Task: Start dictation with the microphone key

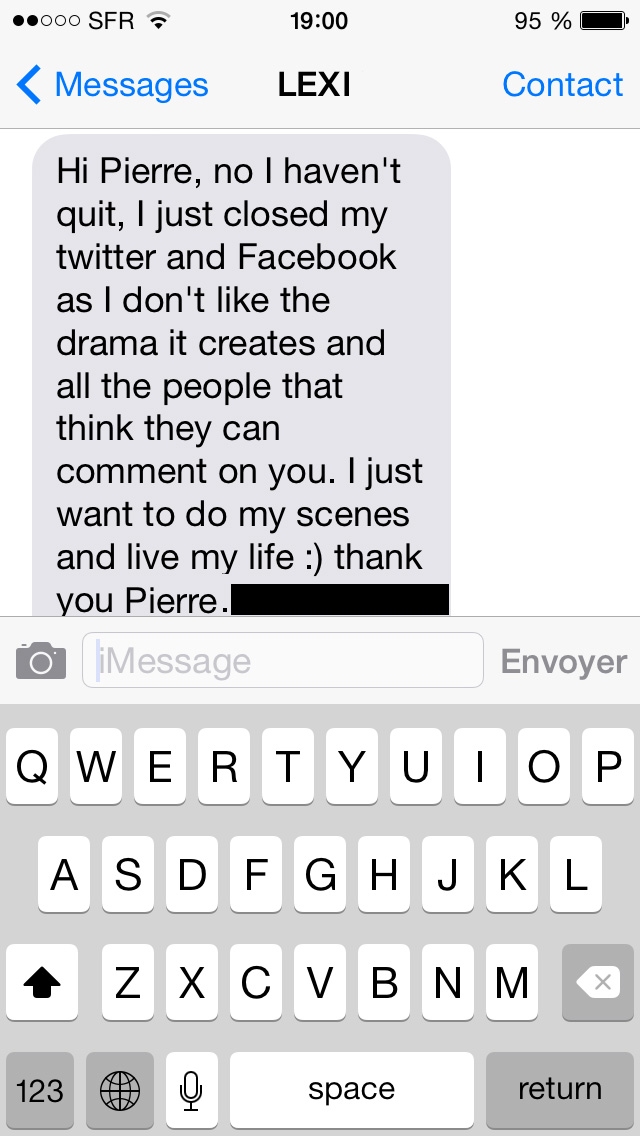Action: 191,1089
